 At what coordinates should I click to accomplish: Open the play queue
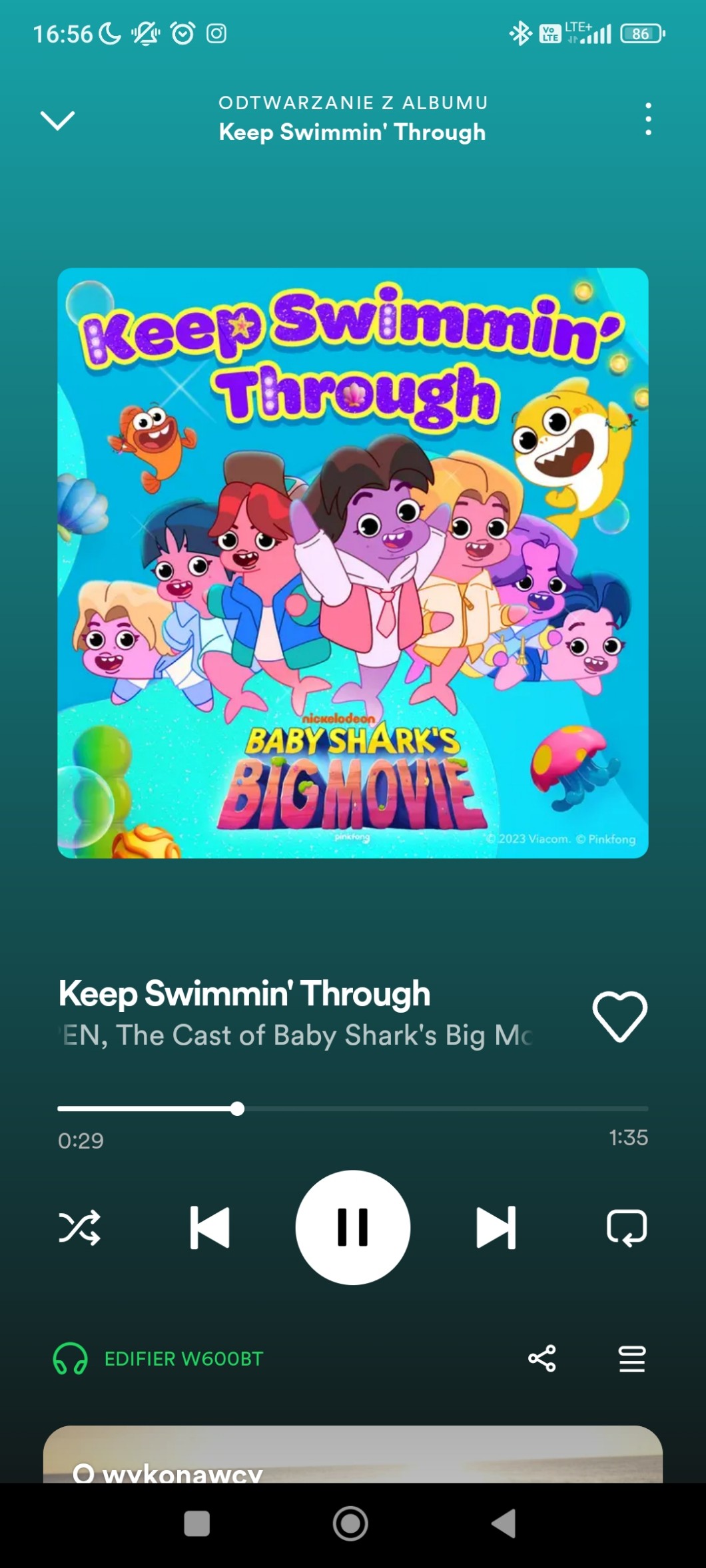click(631, 1358)
